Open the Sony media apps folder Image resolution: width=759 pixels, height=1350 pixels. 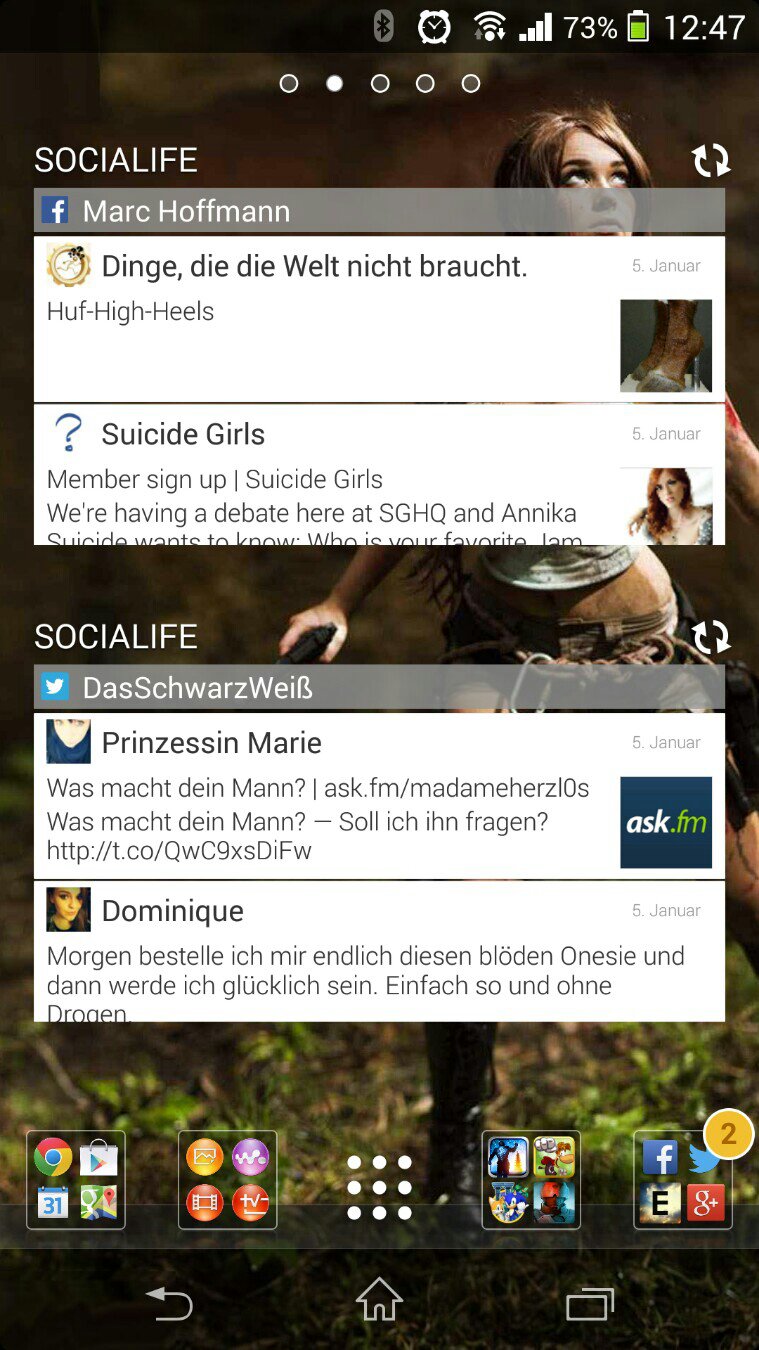228,1180
